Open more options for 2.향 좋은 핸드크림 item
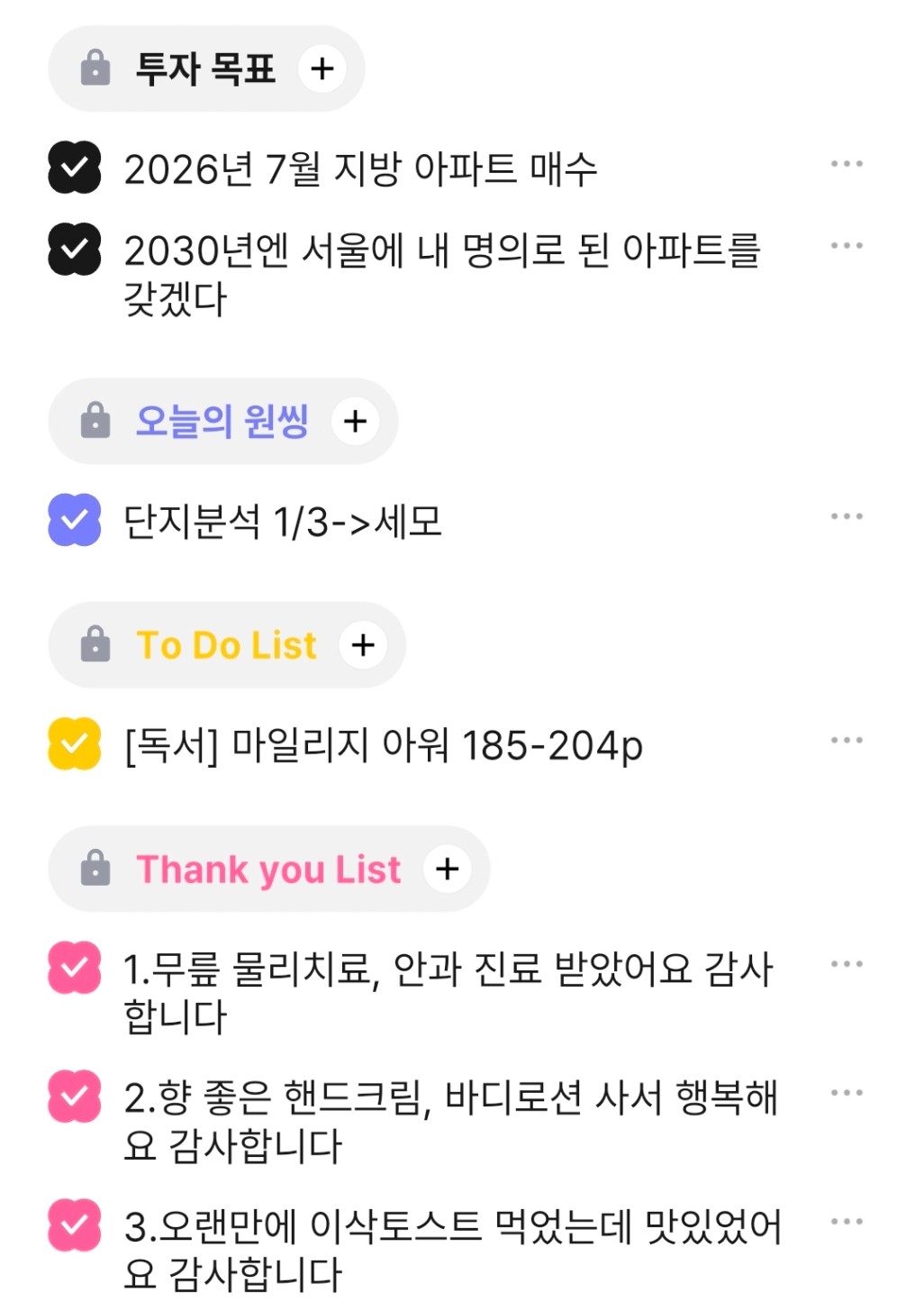 tap(847, 1093)
